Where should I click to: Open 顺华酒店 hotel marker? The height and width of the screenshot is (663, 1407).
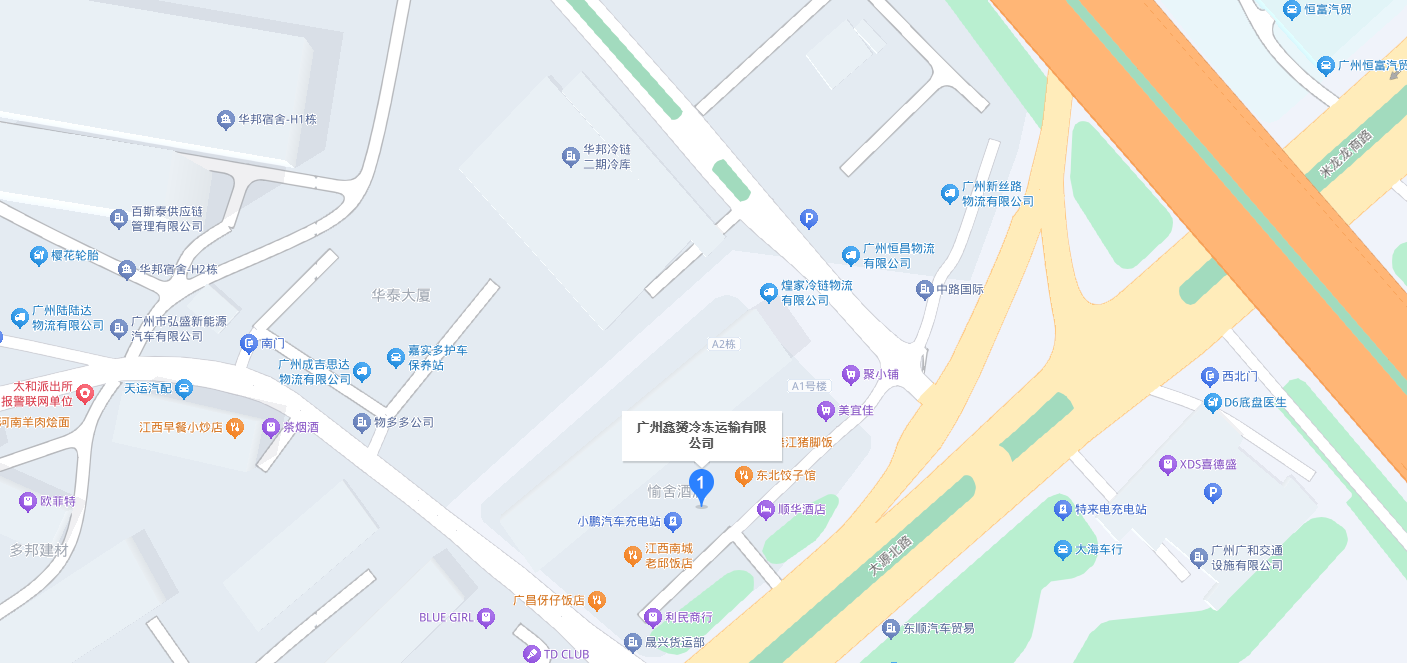click(766, 509)
